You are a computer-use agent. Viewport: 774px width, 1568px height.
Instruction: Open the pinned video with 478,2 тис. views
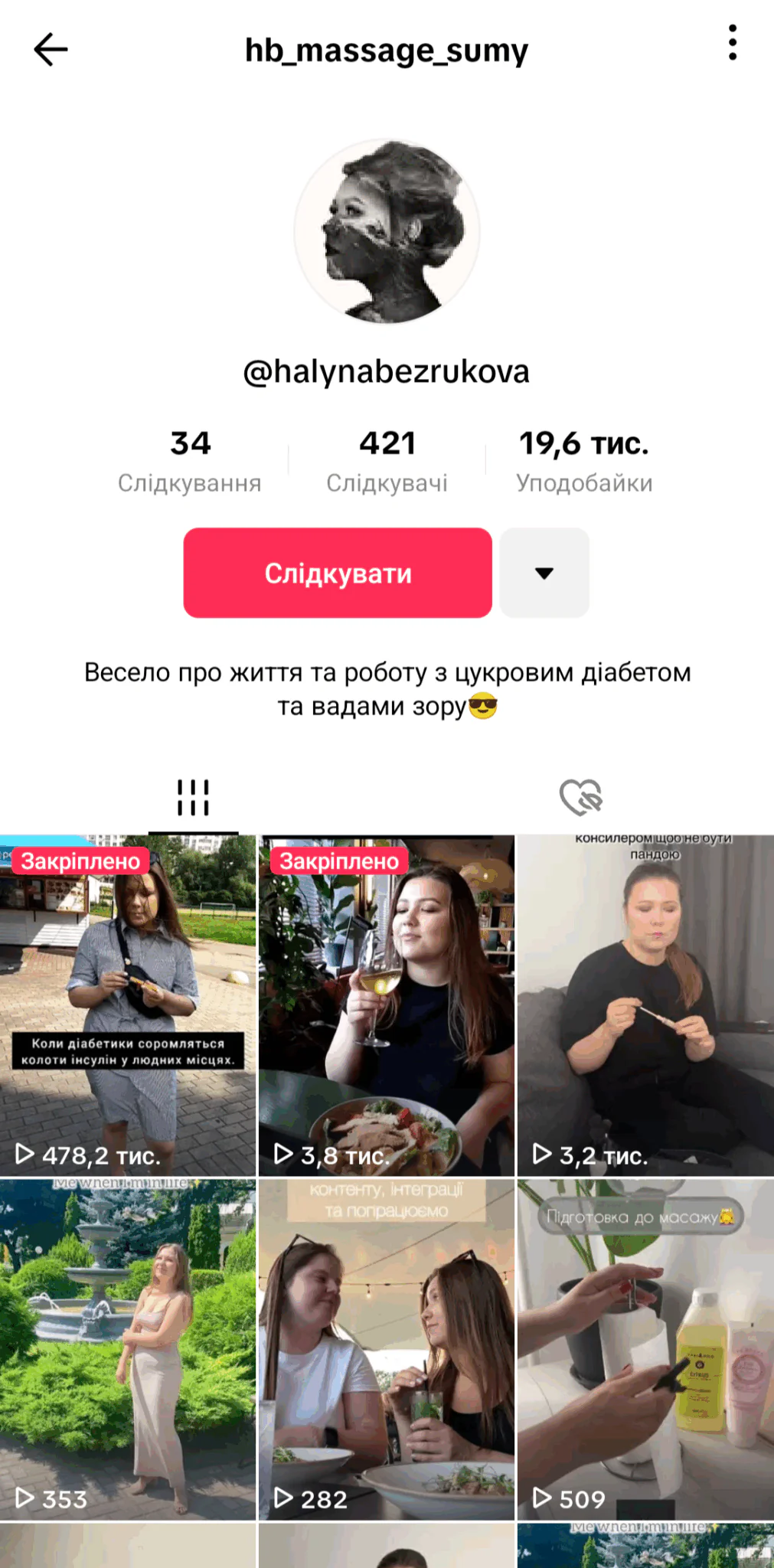(128, 1004)
